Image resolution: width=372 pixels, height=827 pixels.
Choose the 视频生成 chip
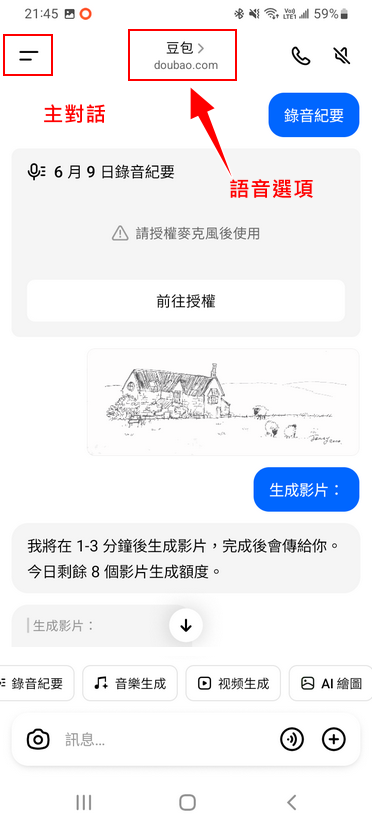(x=233, y=683)
